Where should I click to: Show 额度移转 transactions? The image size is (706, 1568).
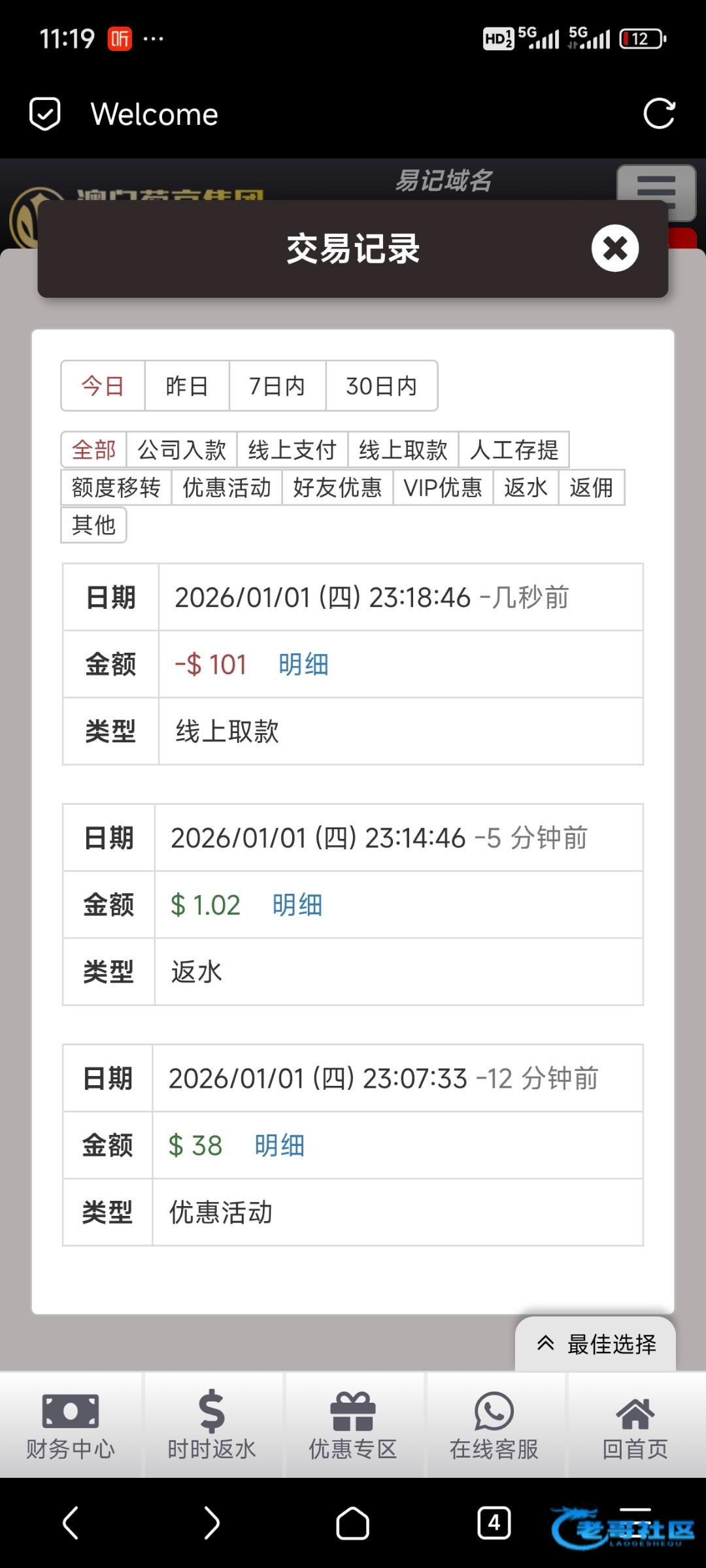click(x=116, y=487)
